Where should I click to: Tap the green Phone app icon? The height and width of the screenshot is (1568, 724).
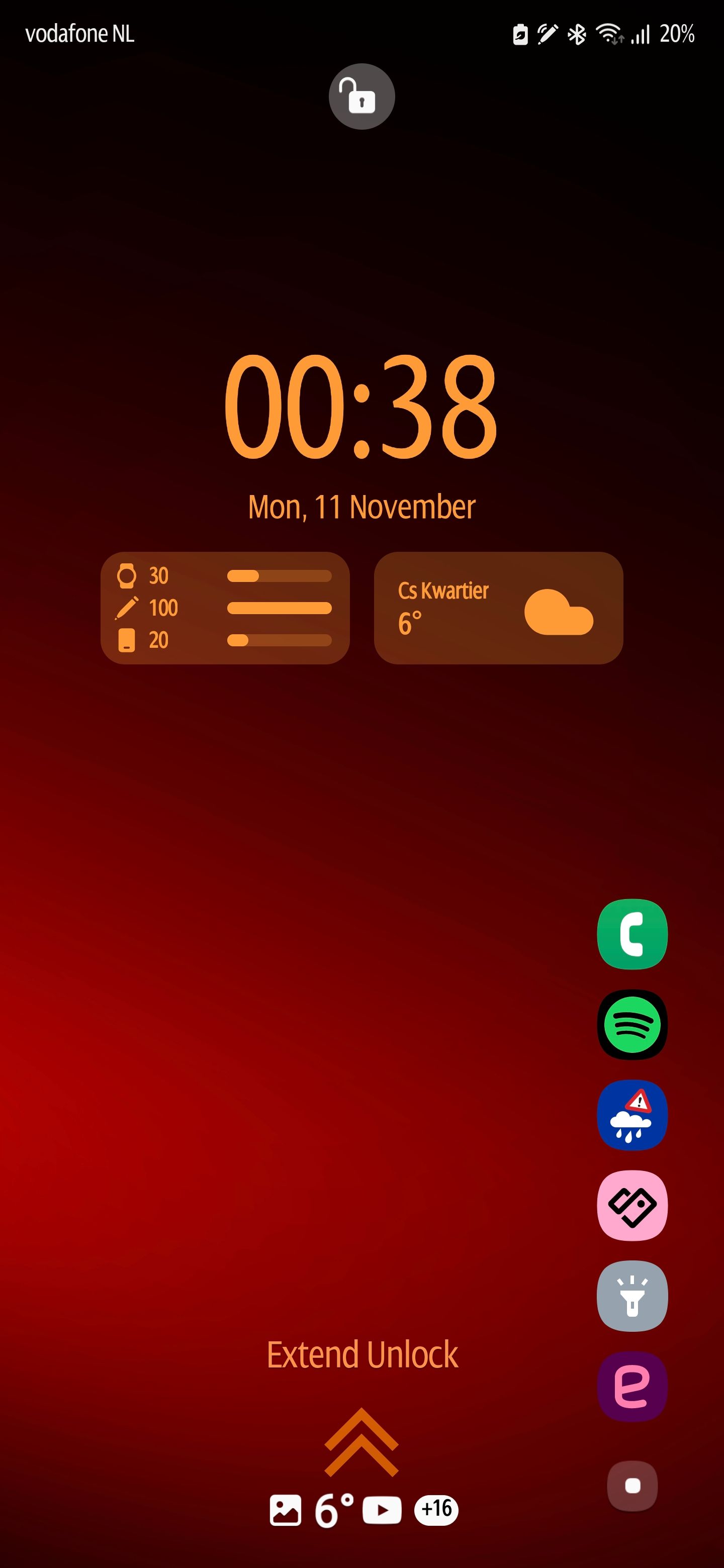(631, 934)
